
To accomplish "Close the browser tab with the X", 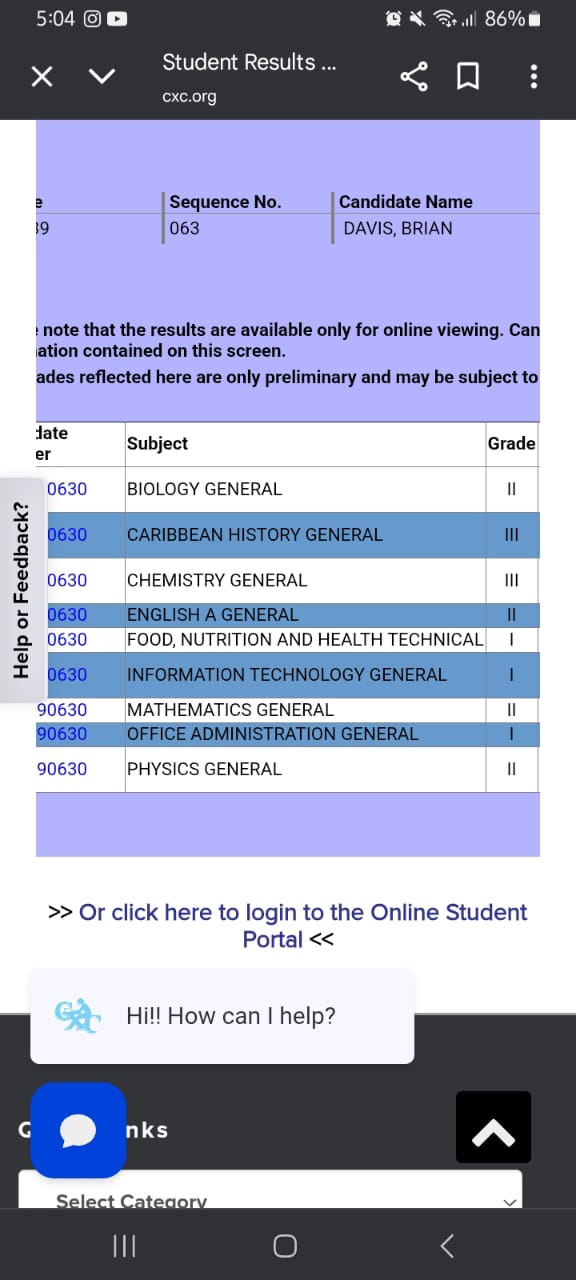I will tap(42, 77).
